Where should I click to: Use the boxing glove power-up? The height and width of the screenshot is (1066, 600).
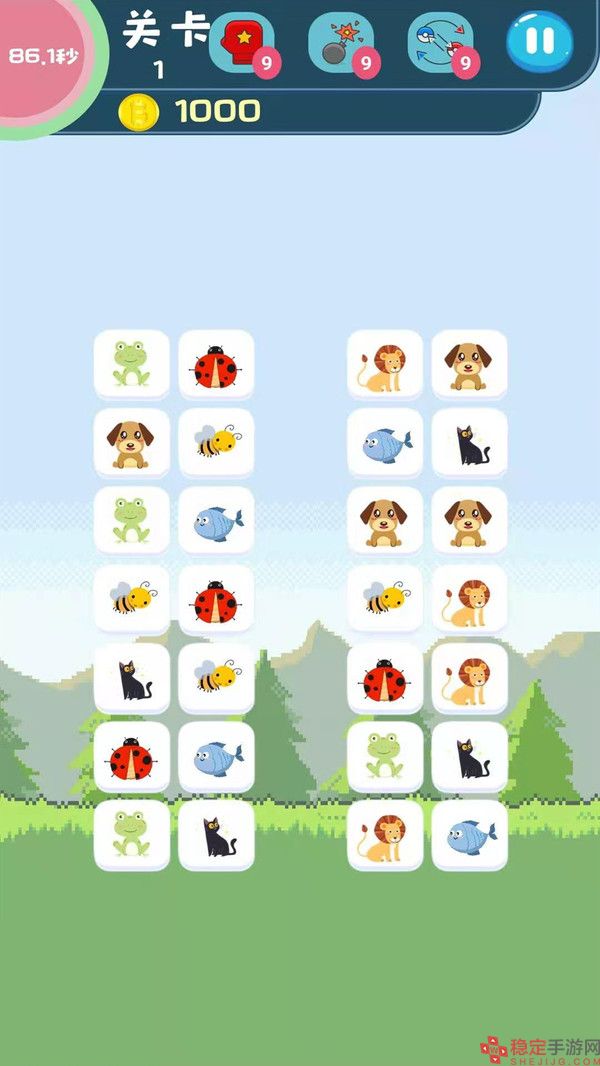click(239, 43)
